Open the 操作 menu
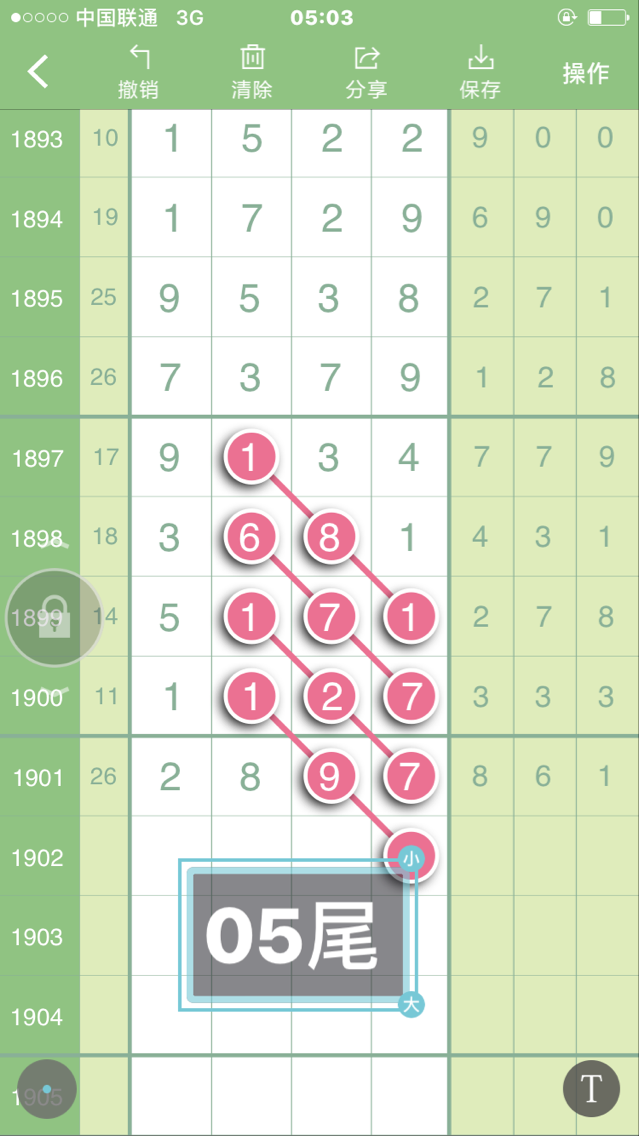639x1136 pixels. [585, 73]
